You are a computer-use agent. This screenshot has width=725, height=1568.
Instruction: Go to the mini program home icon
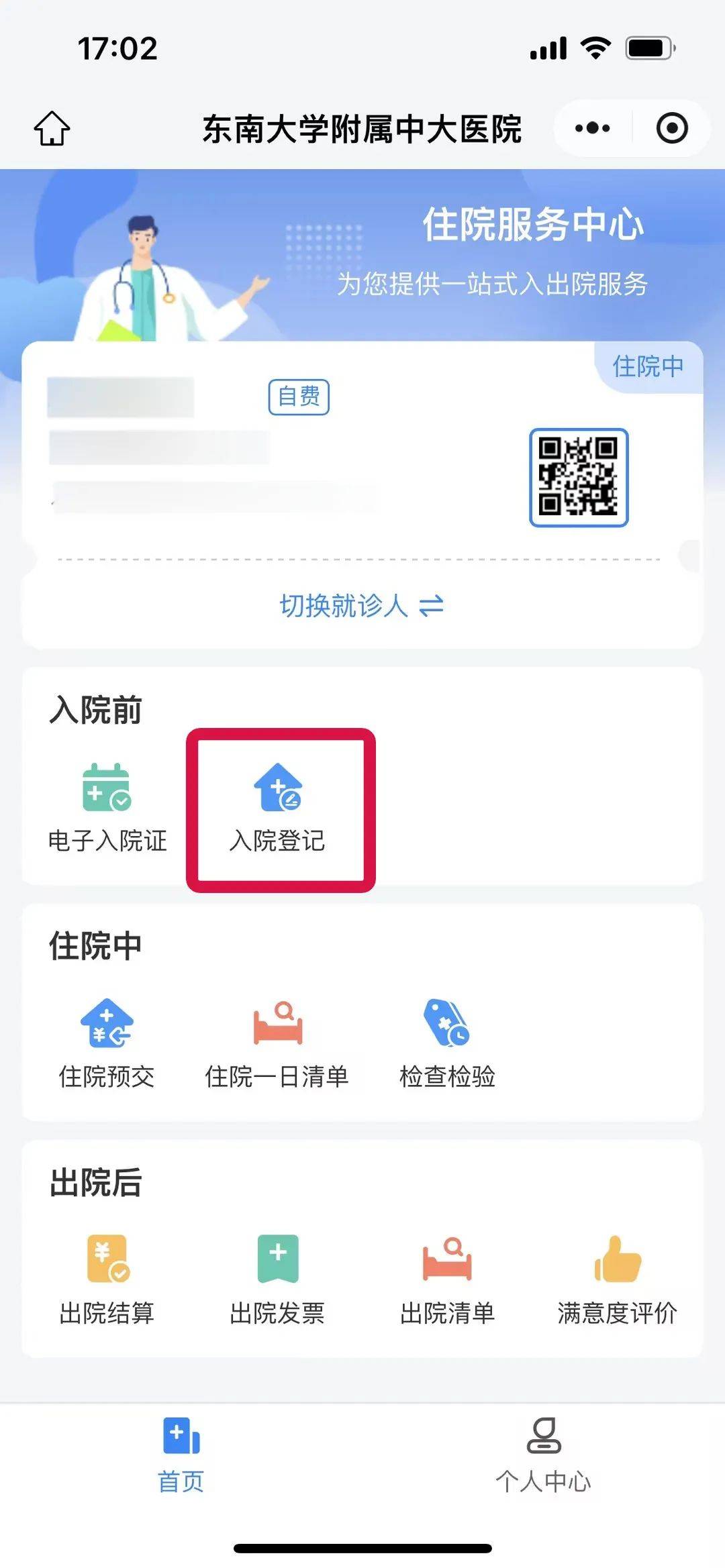[x=52, y=128]
